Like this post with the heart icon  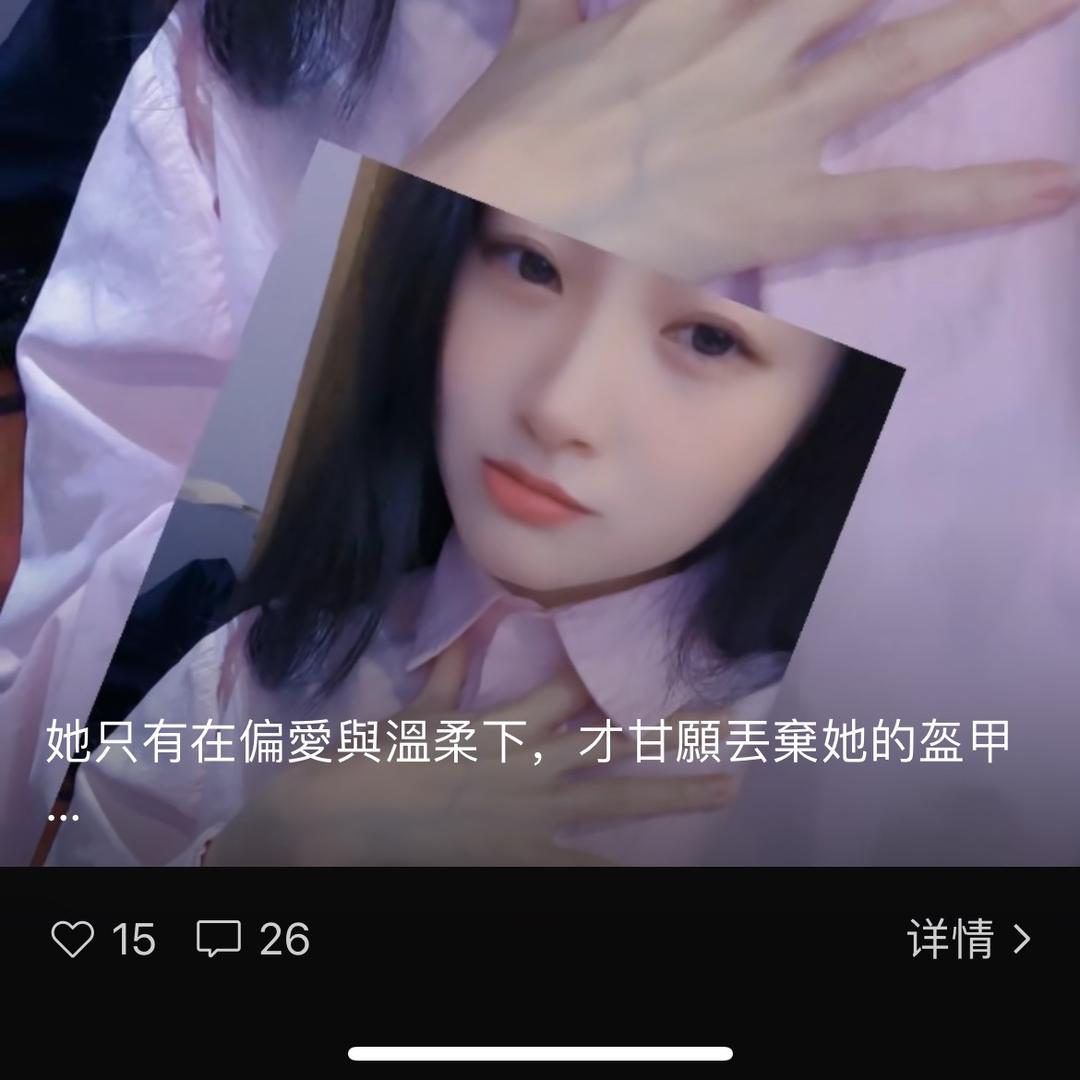coord(73,939)
